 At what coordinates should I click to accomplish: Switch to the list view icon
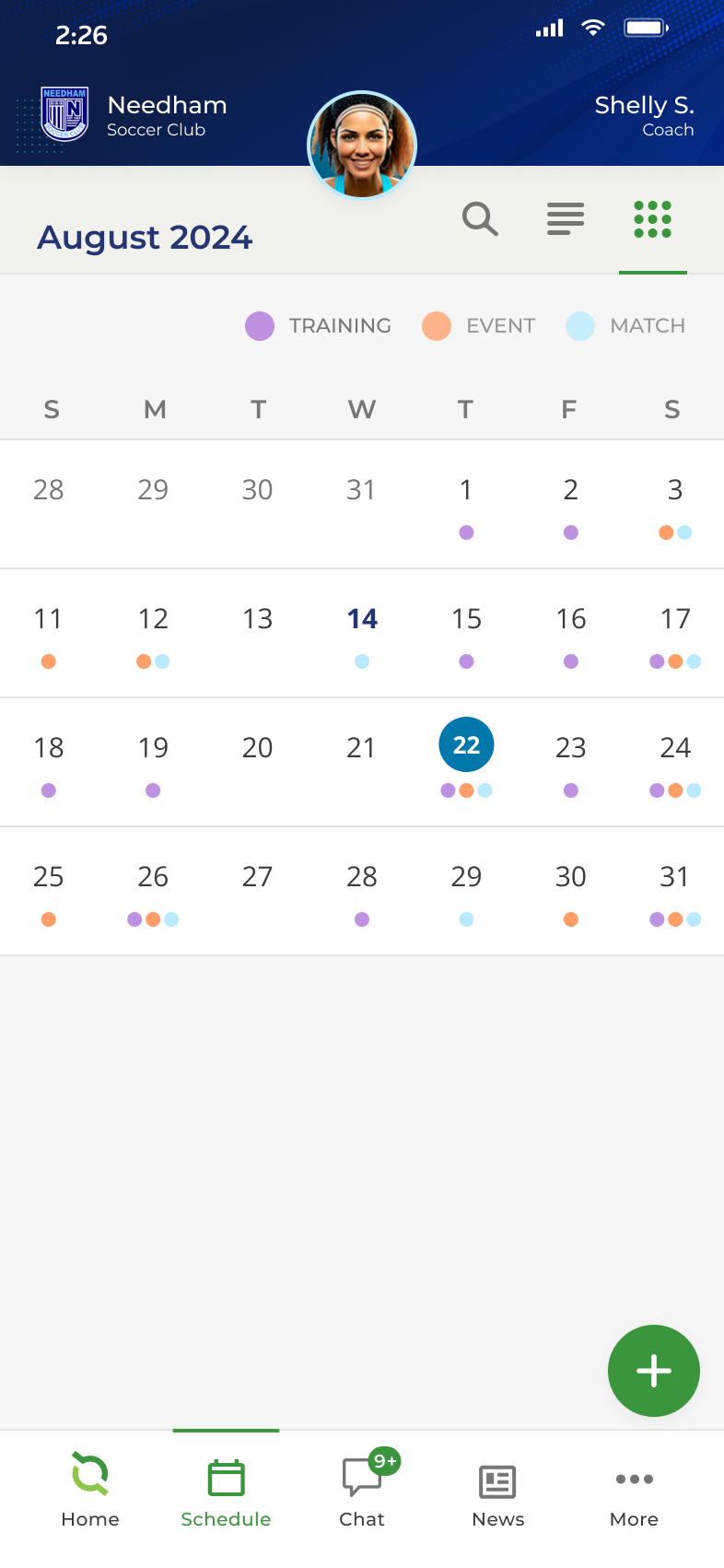coord(566,219)
